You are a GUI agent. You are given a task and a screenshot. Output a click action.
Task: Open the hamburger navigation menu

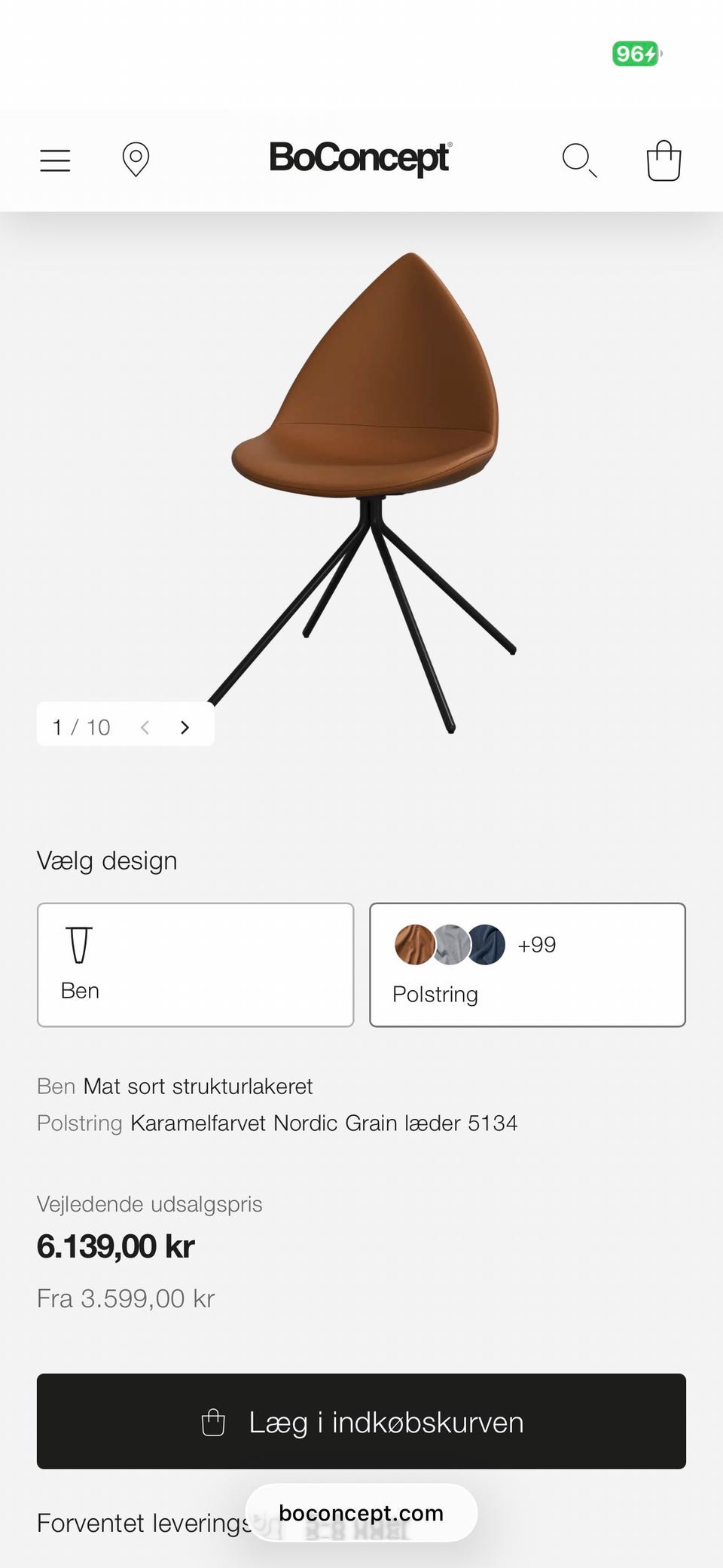coord(53,160)
